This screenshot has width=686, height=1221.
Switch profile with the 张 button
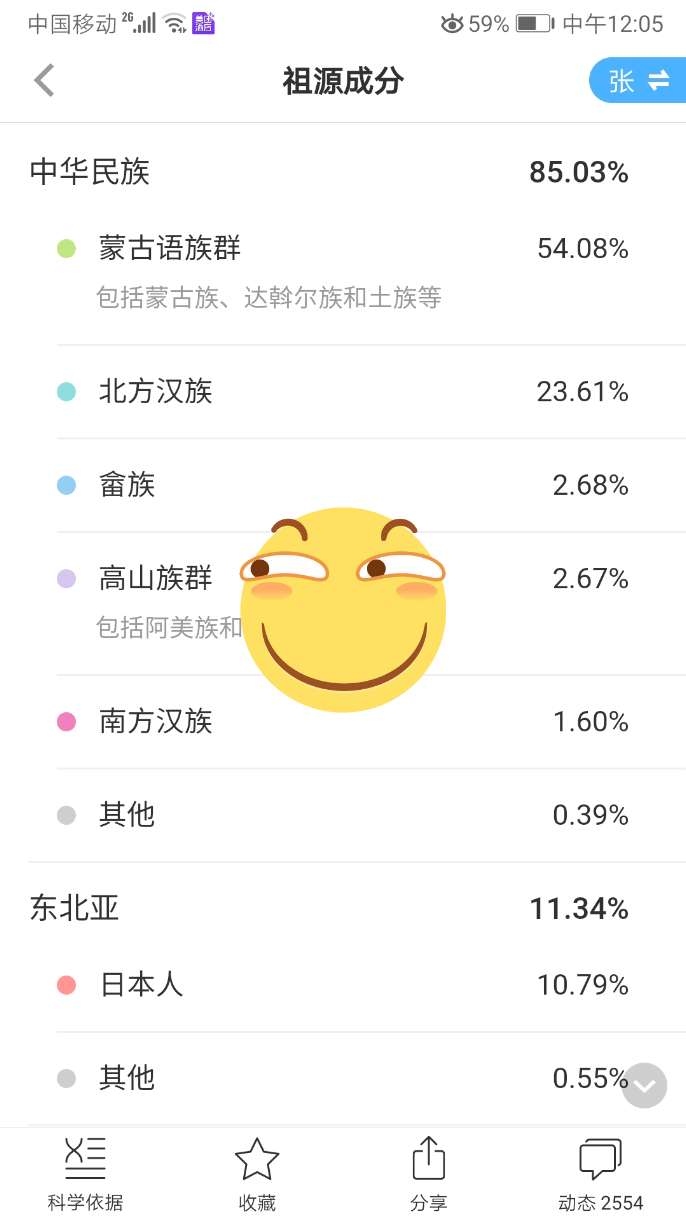click(638, 81)
